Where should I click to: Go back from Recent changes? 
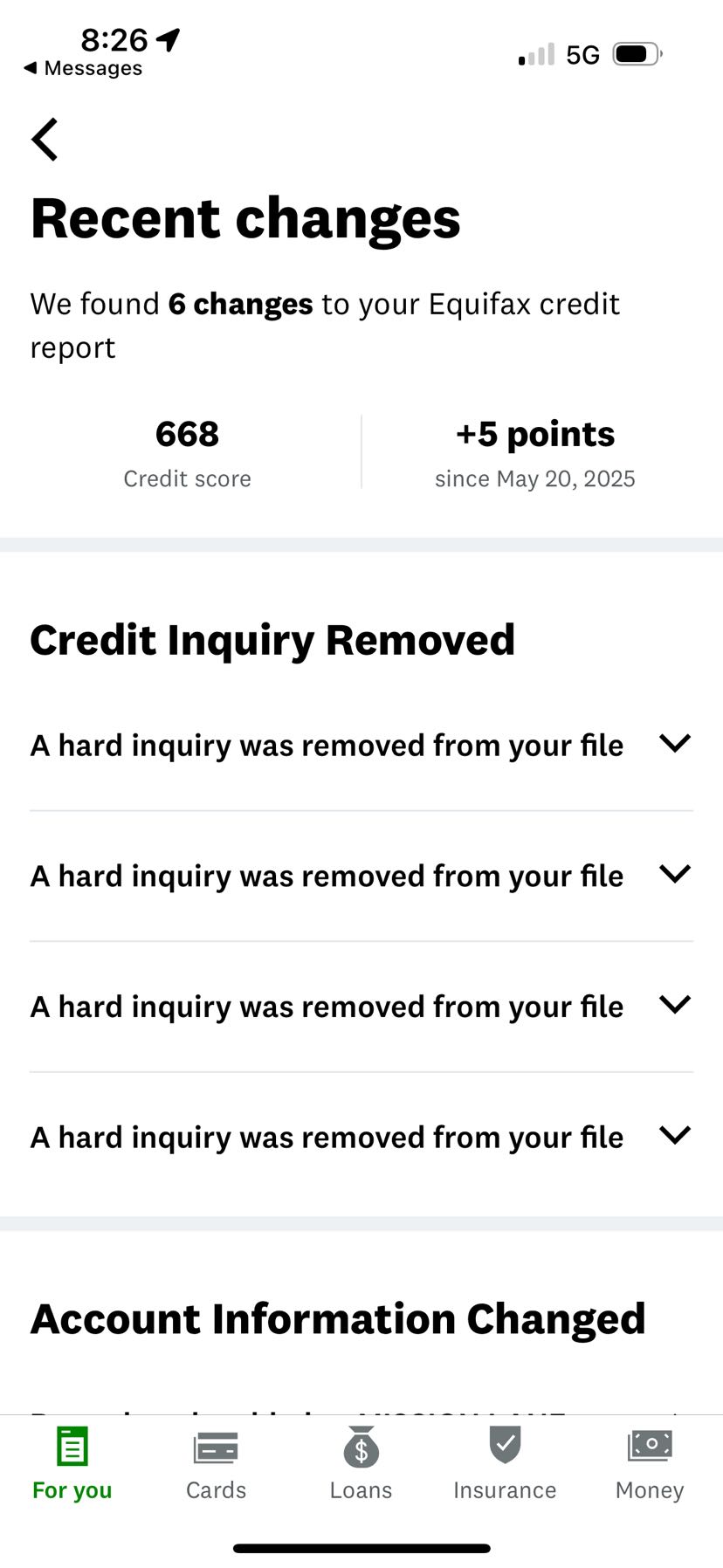point(45,140)
